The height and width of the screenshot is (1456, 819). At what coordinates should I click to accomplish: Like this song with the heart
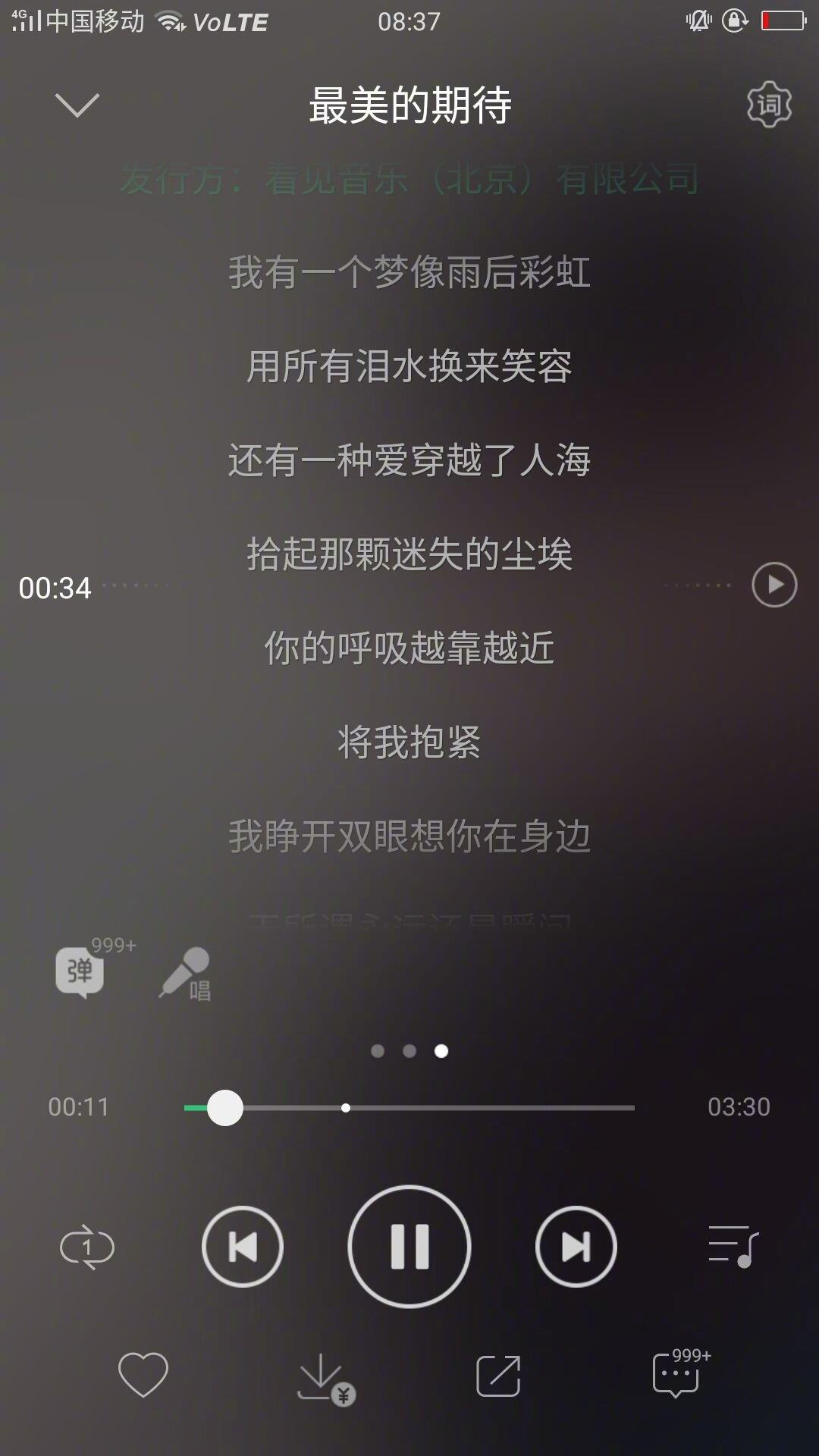(143, 1374)
